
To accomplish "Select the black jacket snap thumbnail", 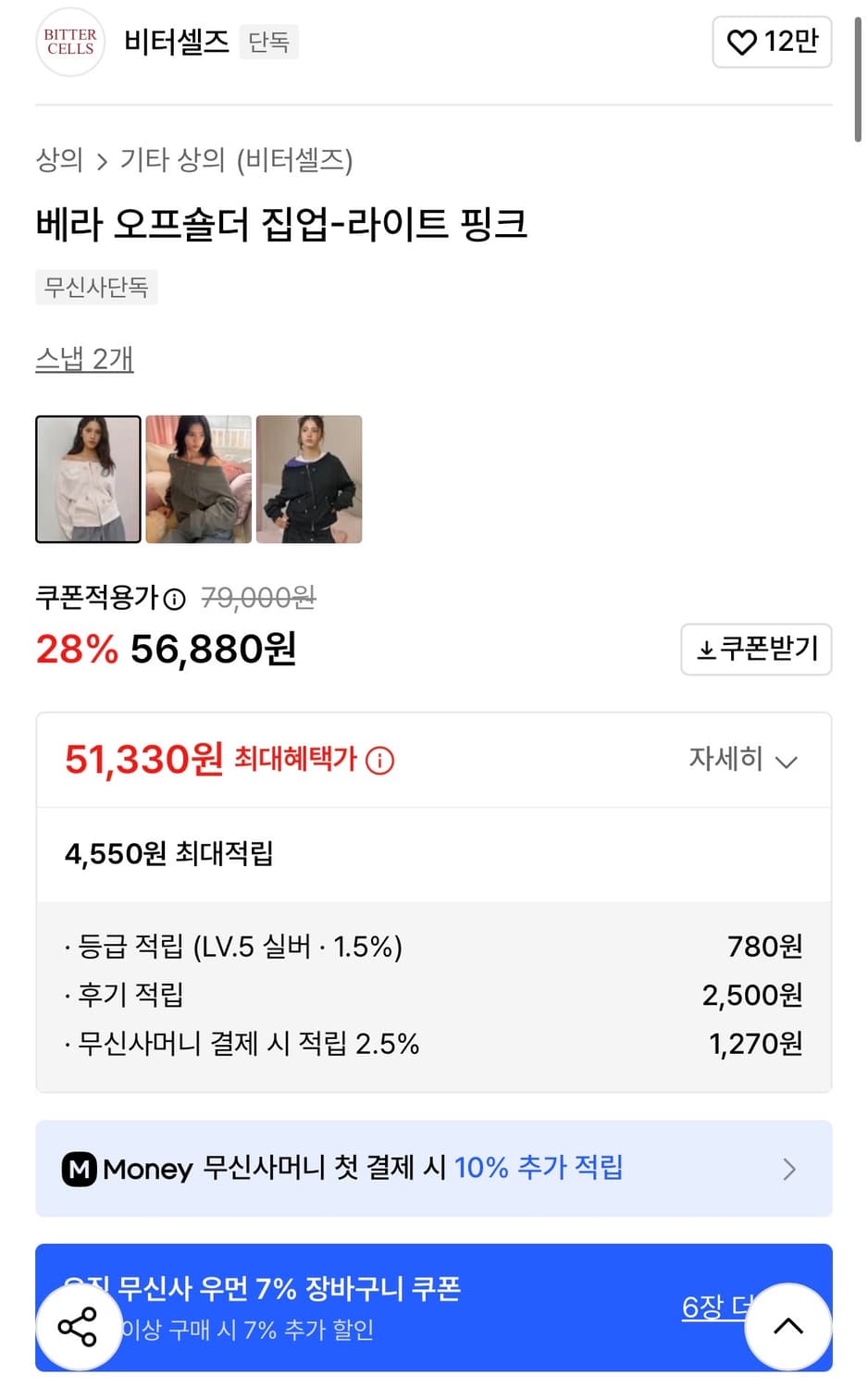I will point(308,478).
